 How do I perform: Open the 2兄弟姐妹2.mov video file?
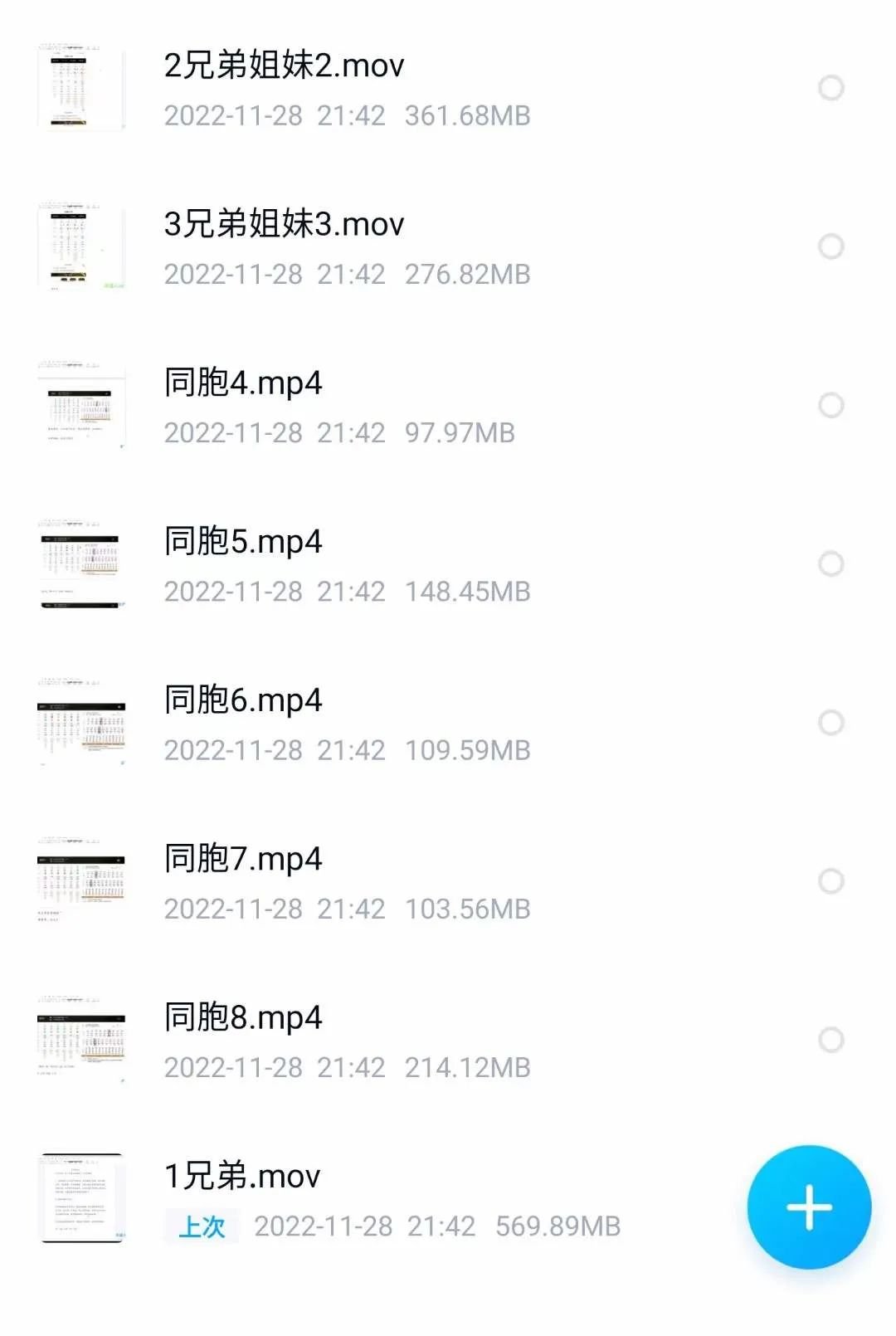(282, 68)
